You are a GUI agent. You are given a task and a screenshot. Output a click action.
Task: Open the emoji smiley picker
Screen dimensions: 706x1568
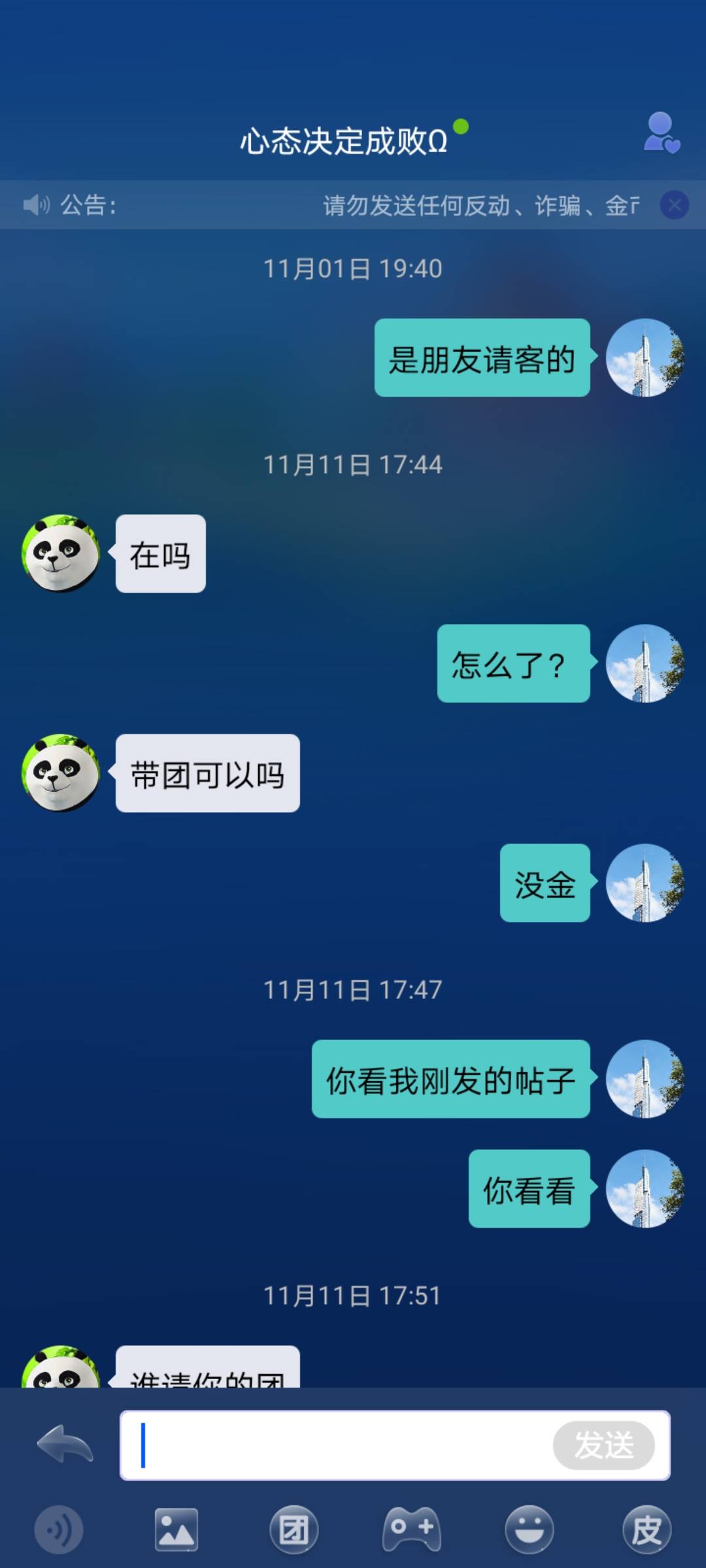pos(529,1529)
